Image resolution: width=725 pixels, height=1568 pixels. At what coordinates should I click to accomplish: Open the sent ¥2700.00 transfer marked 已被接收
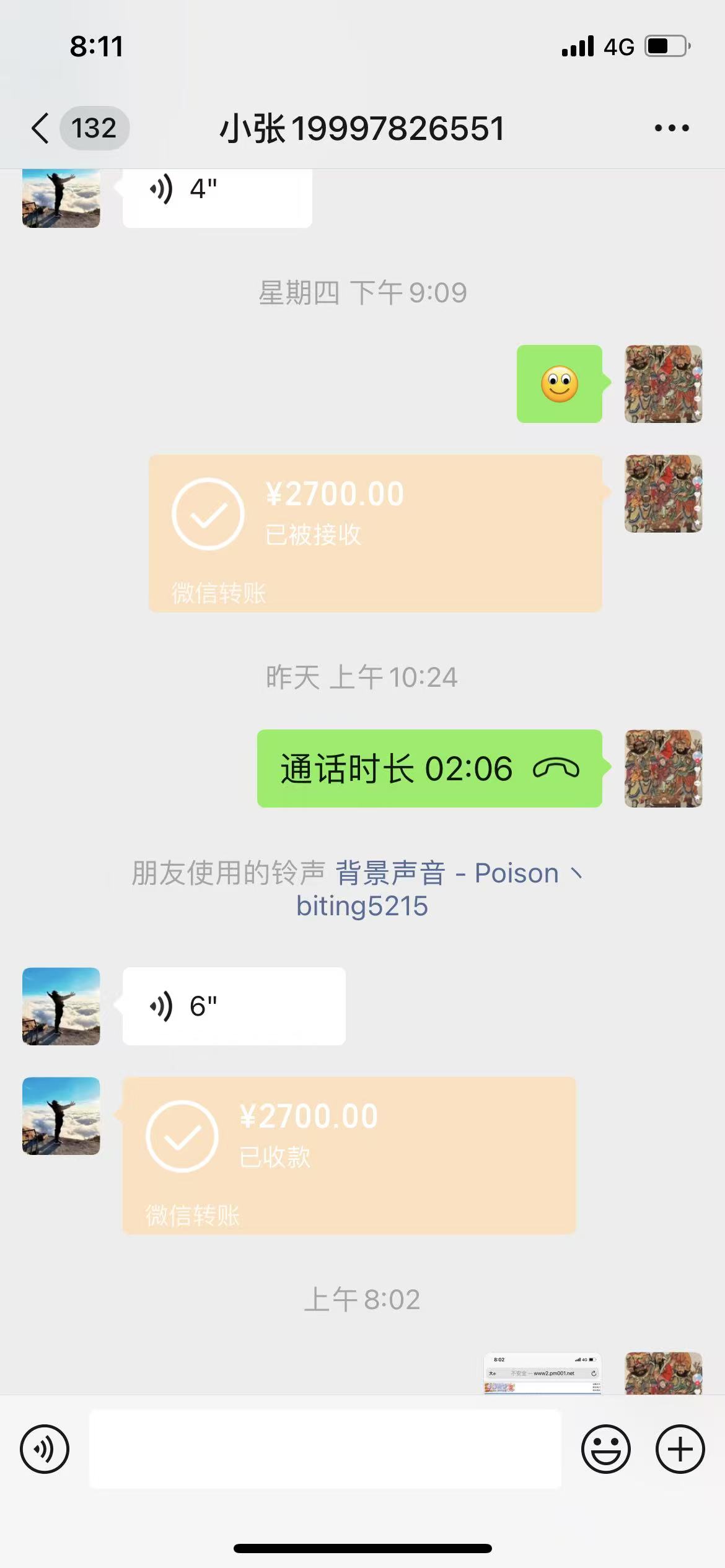pos(375,534)
